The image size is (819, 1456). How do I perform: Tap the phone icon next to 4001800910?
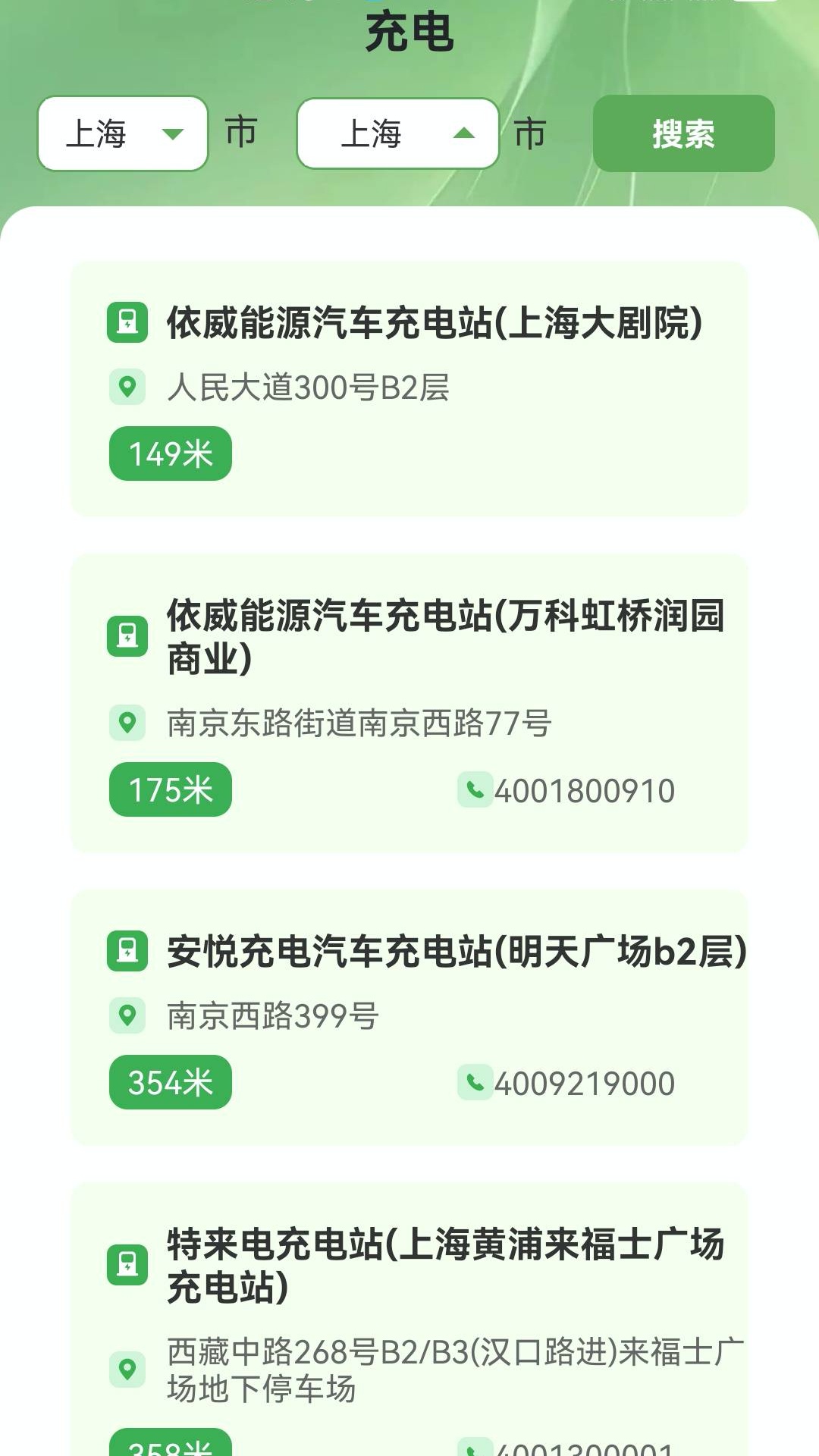pos(474,790)
